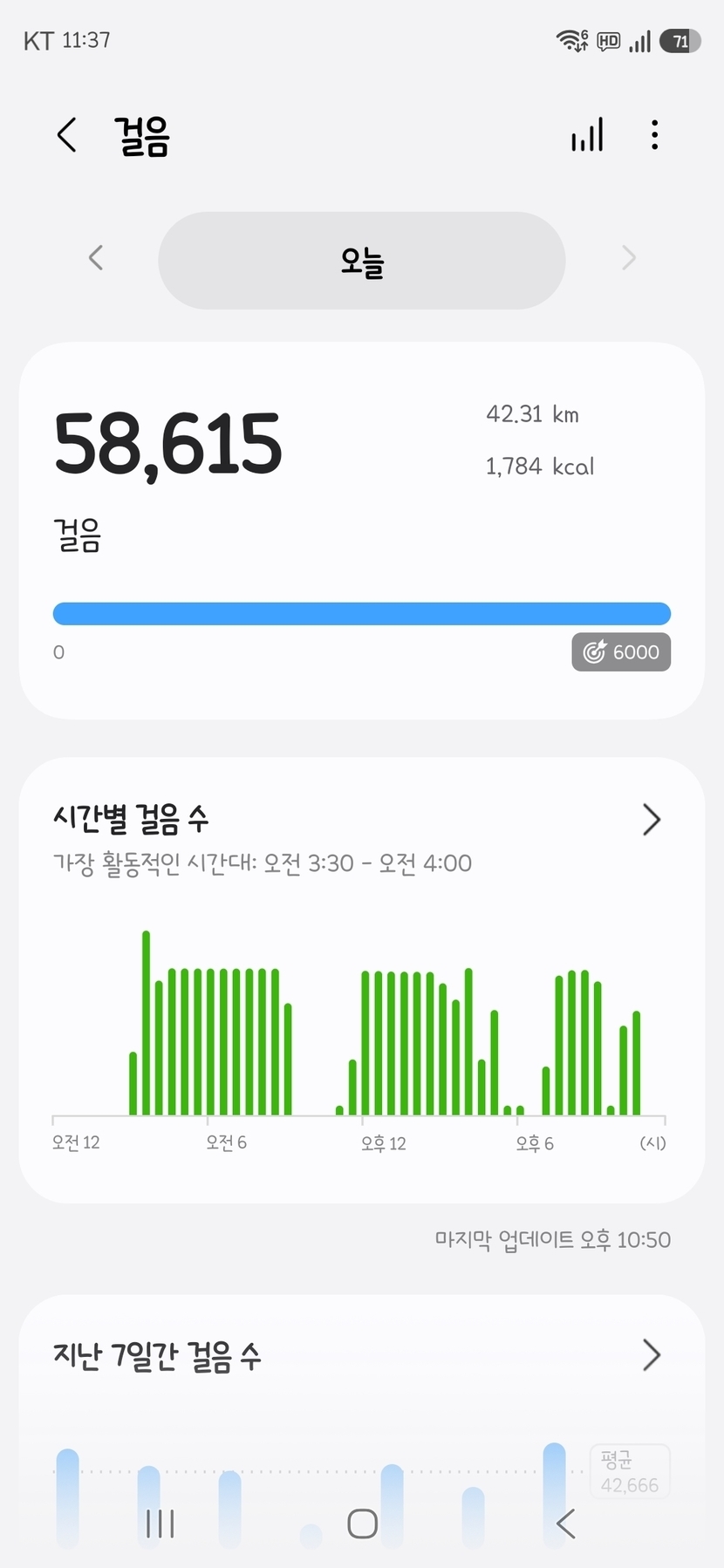The height and width of the screenshot is (1568, 724).
Task: Go to the previous day
Action: point(96,258)
